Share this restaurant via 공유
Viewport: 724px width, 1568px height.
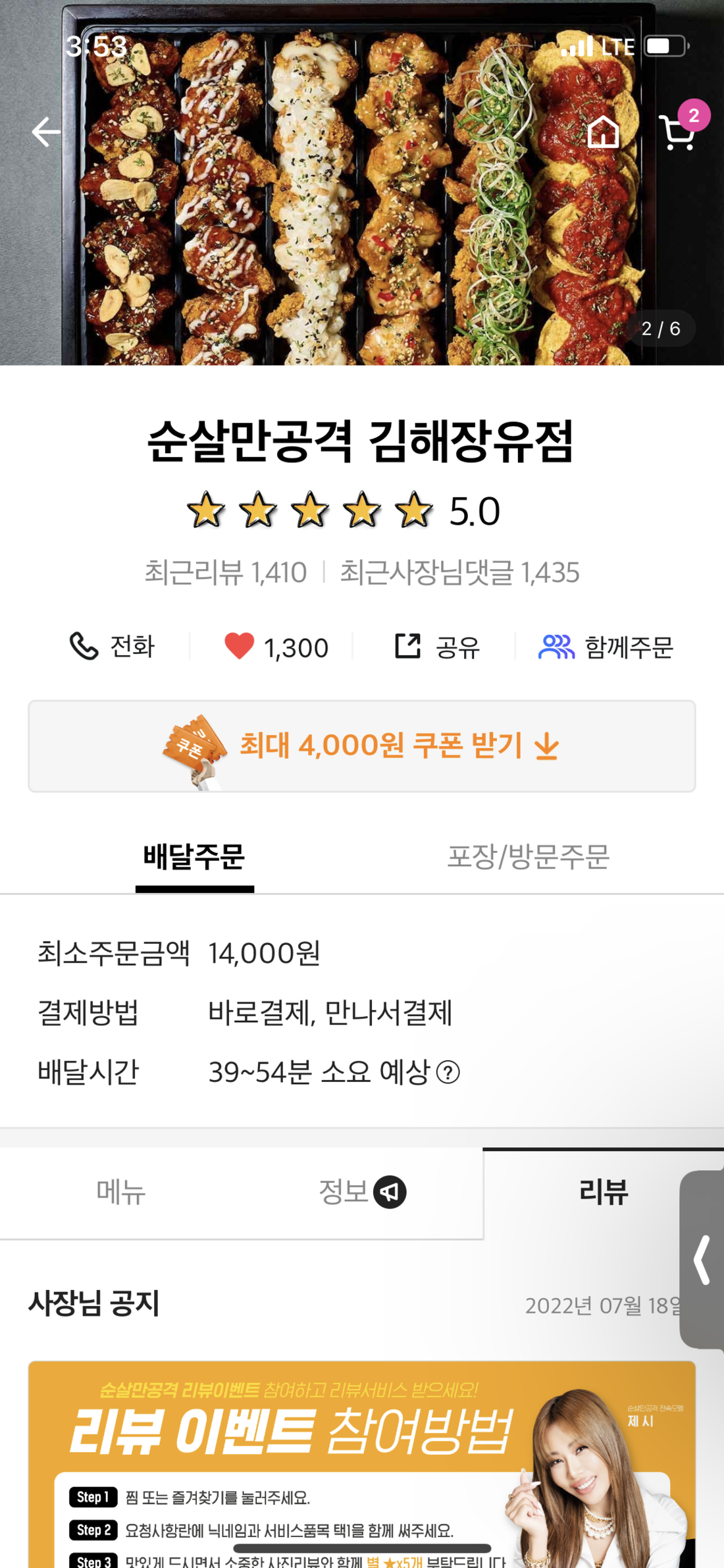pos(437,647)
